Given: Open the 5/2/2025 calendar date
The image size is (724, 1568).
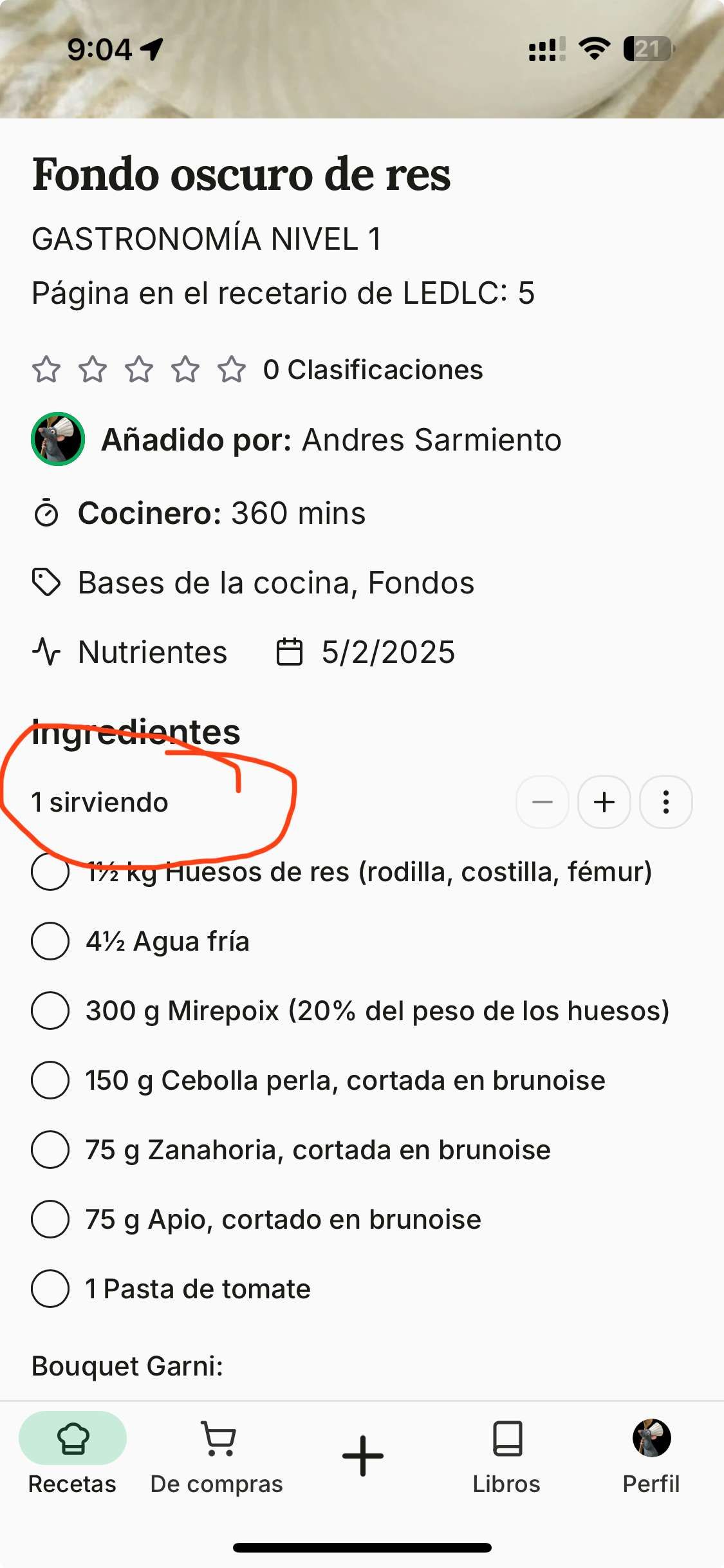Looking at the screenshot, I should pyautogui.click(x=366, y=651).
